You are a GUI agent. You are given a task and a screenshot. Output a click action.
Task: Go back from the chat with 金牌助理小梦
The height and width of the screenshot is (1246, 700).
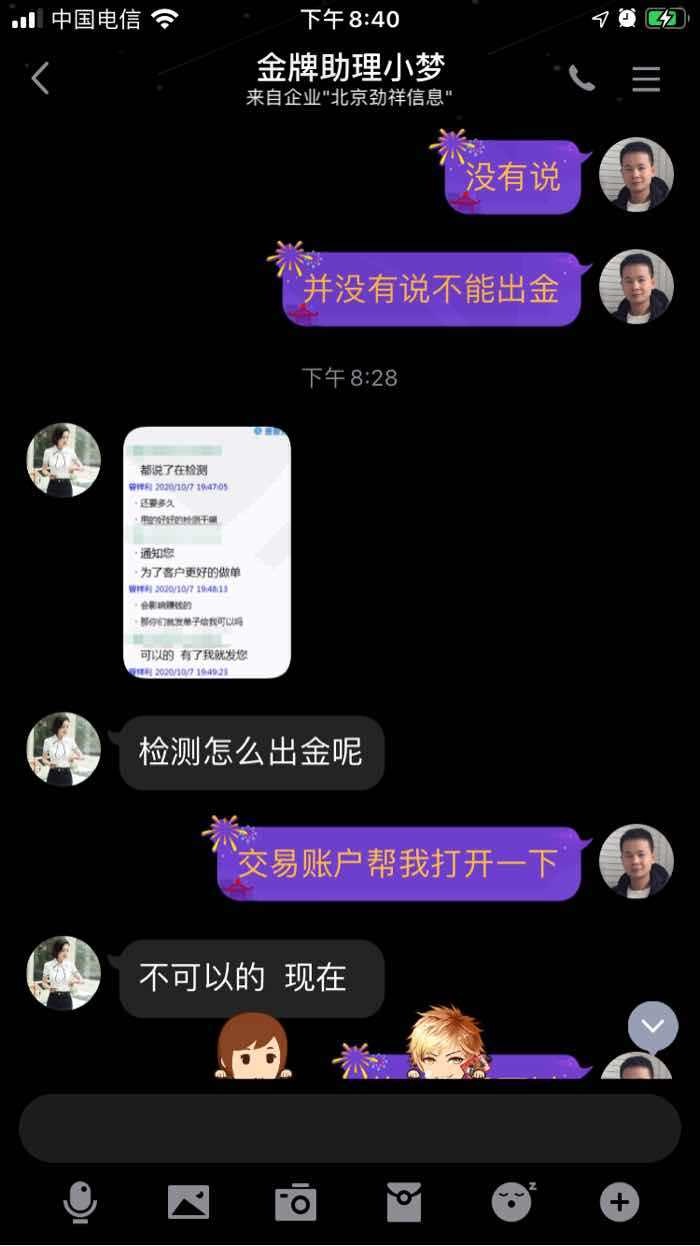(x=40, y=78)
